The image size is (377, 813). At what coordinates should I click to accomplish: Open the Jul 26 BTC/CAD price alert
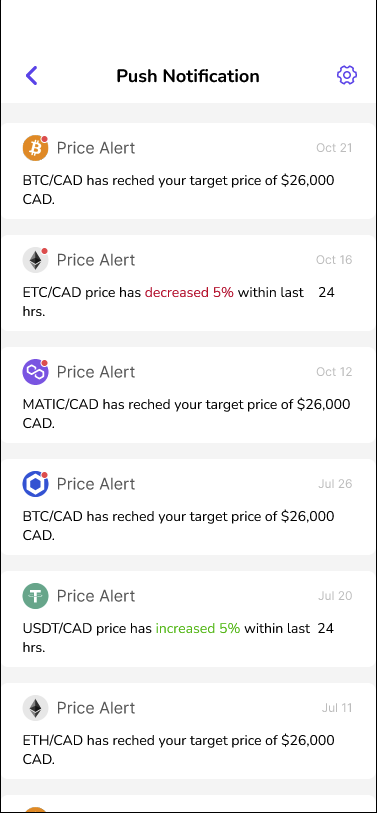188,507
